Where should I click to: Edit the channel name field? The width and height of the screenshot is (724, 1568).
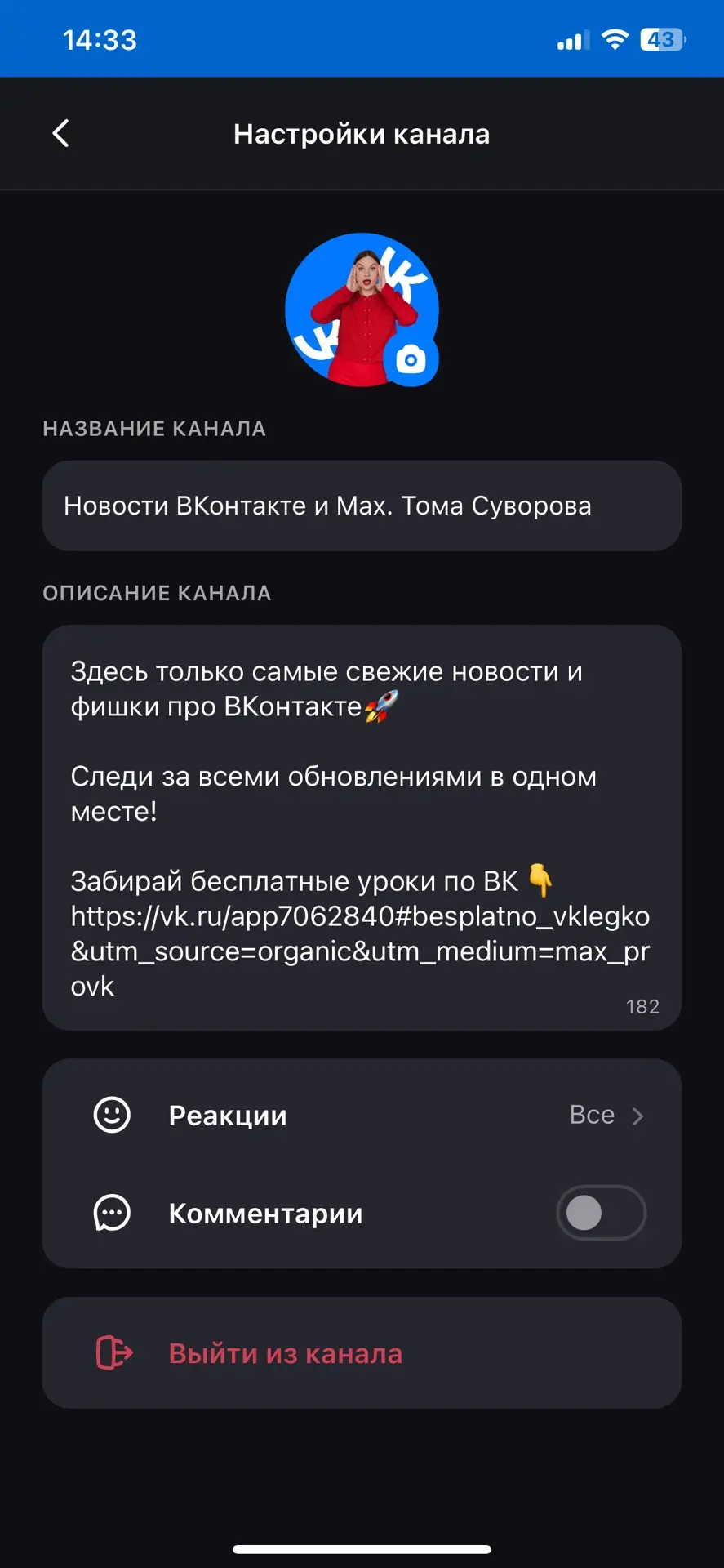pyautogui.click(x=362, y=506)
